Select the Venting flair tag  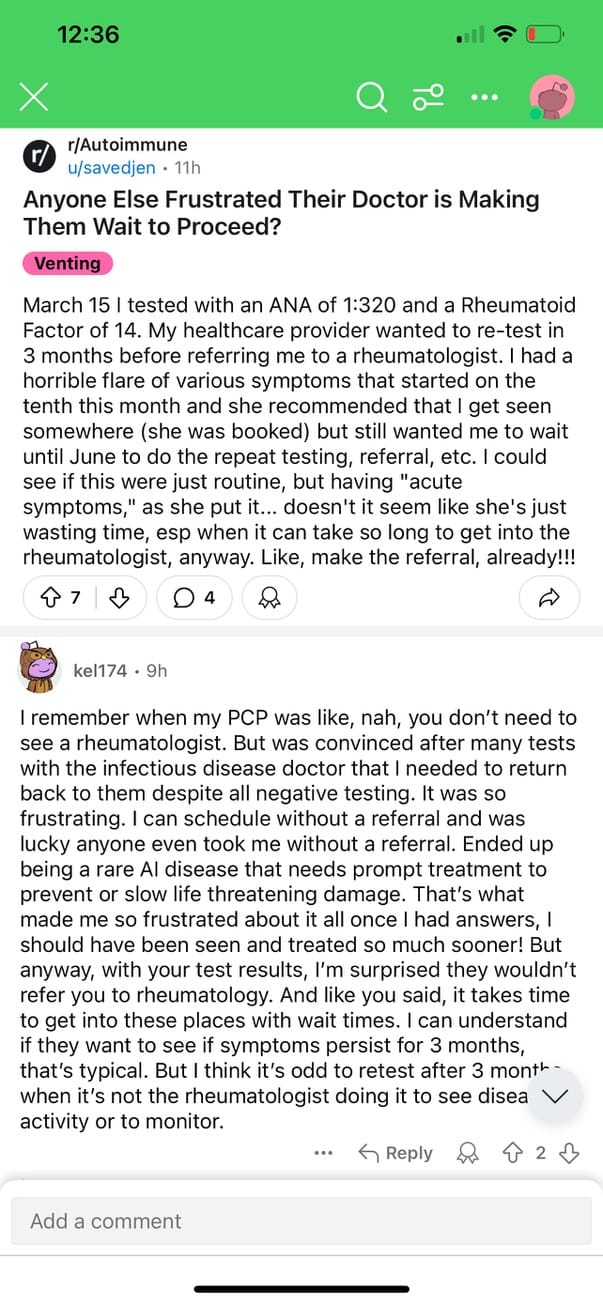pos(68,263)
